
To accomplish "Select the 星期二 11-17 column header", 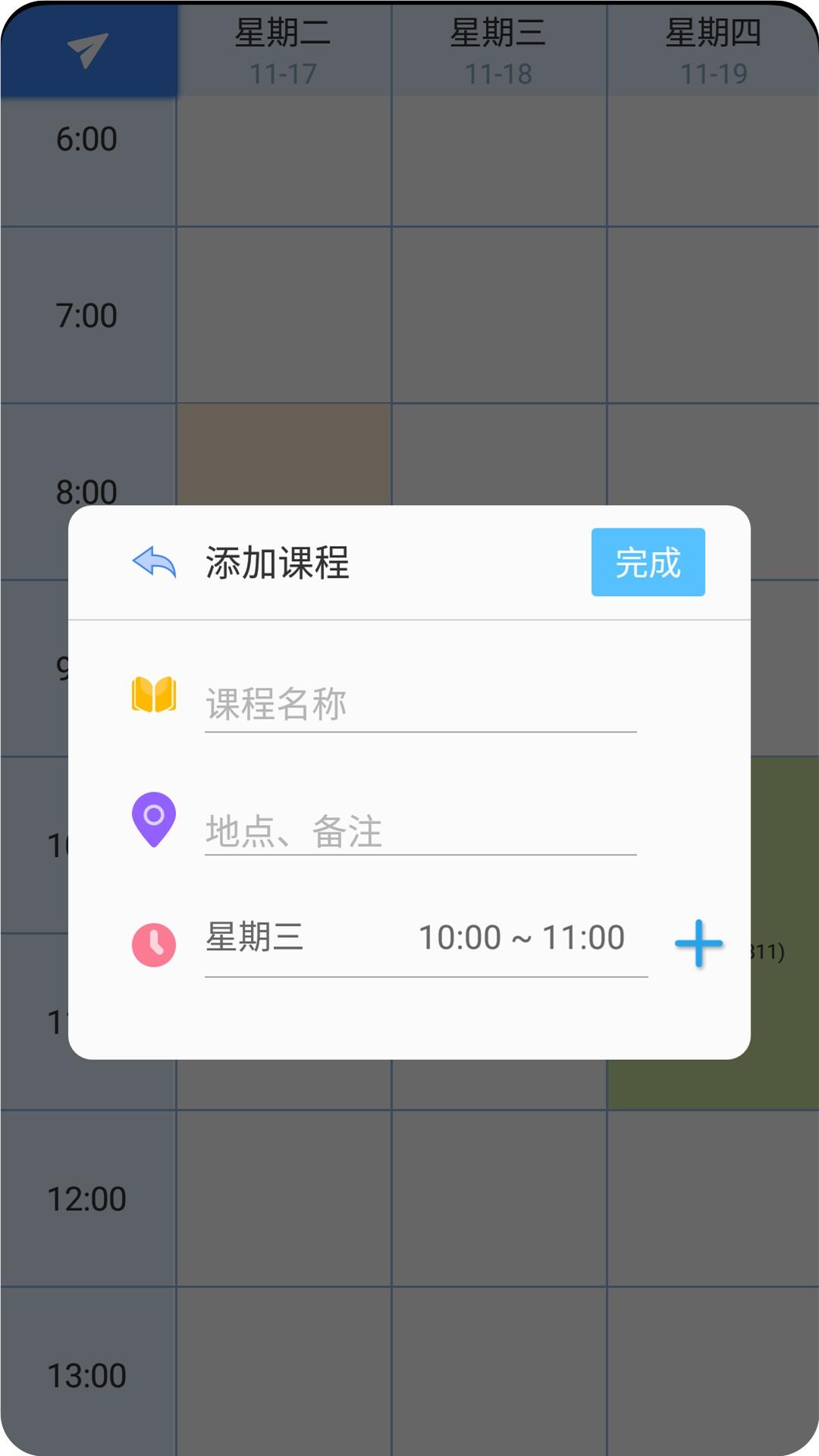I will click(282, 49).
